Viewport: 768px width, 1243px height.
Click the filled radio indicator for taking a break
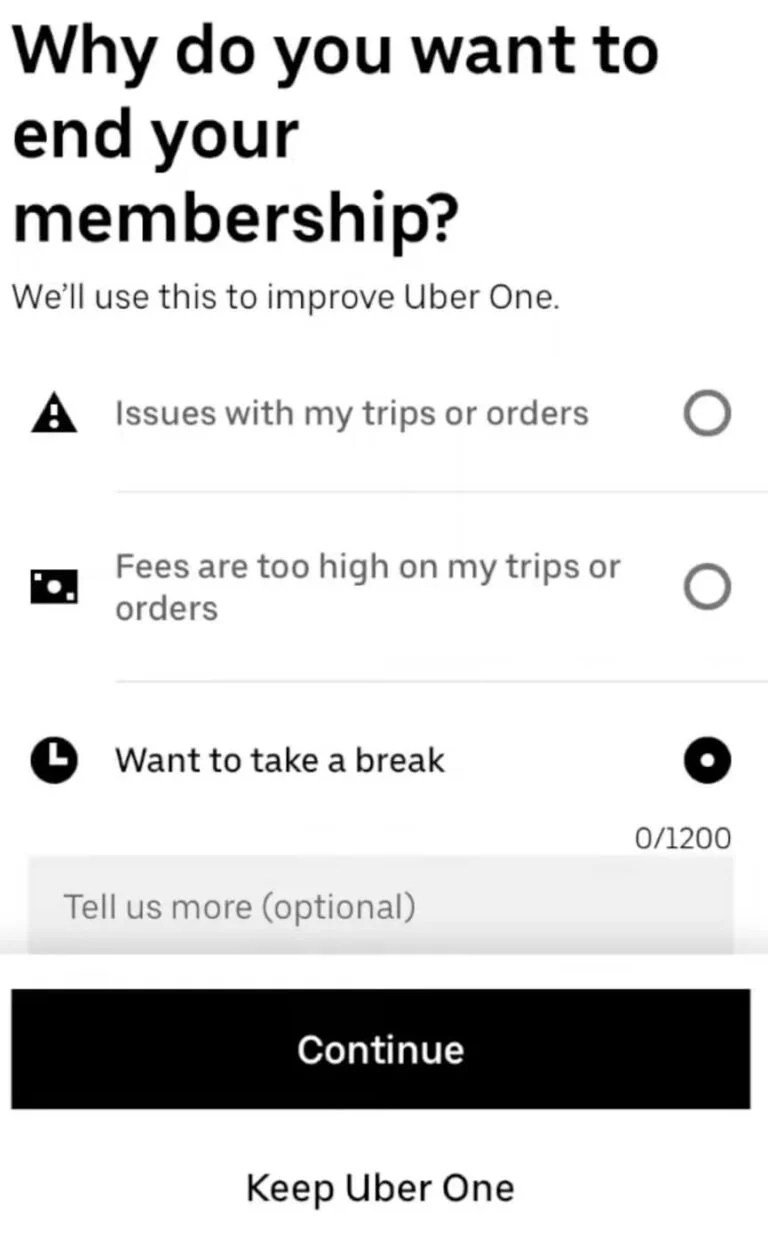(x=707, y=760)
